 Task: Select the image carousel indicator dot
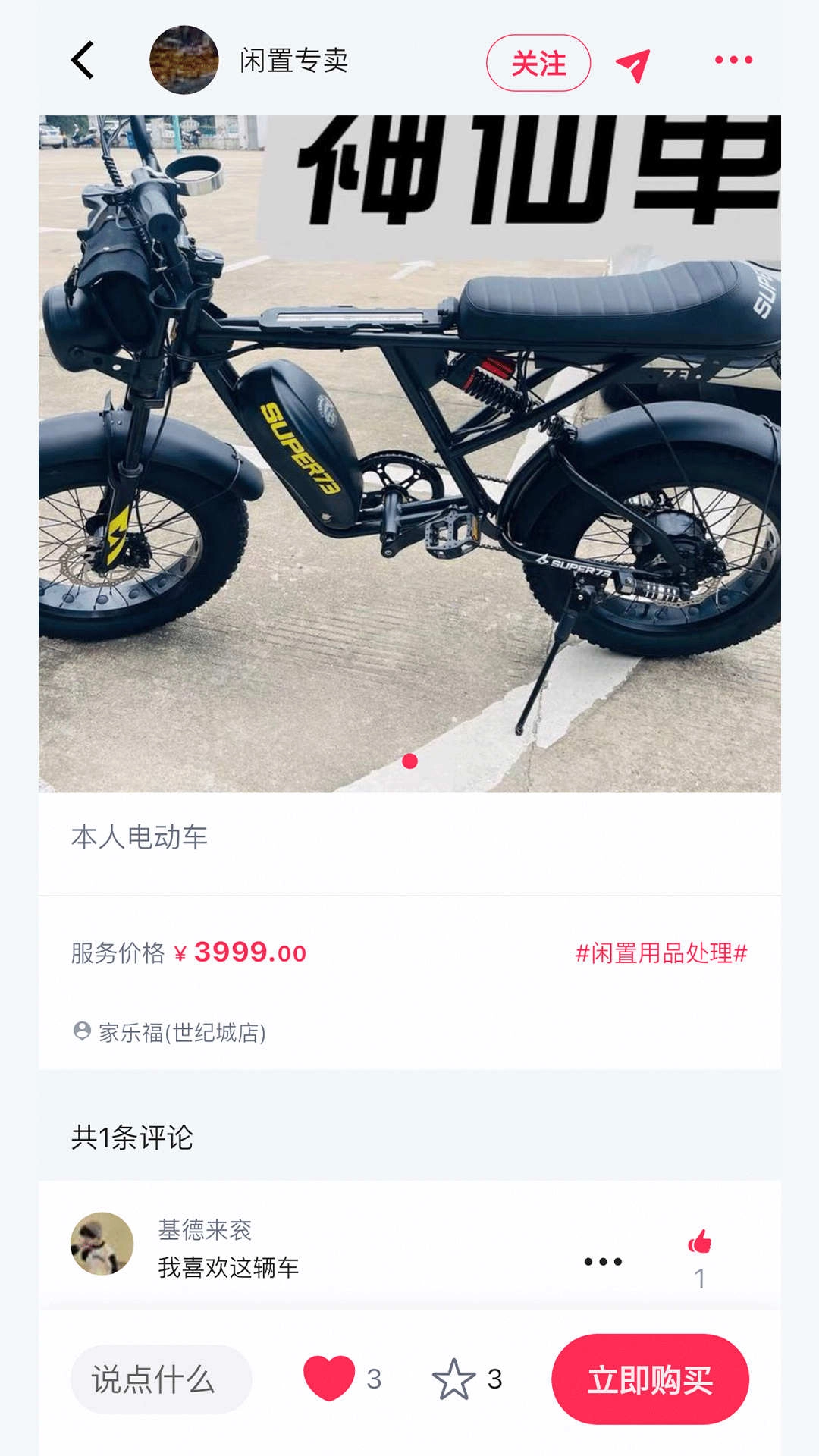pos(409,761)
